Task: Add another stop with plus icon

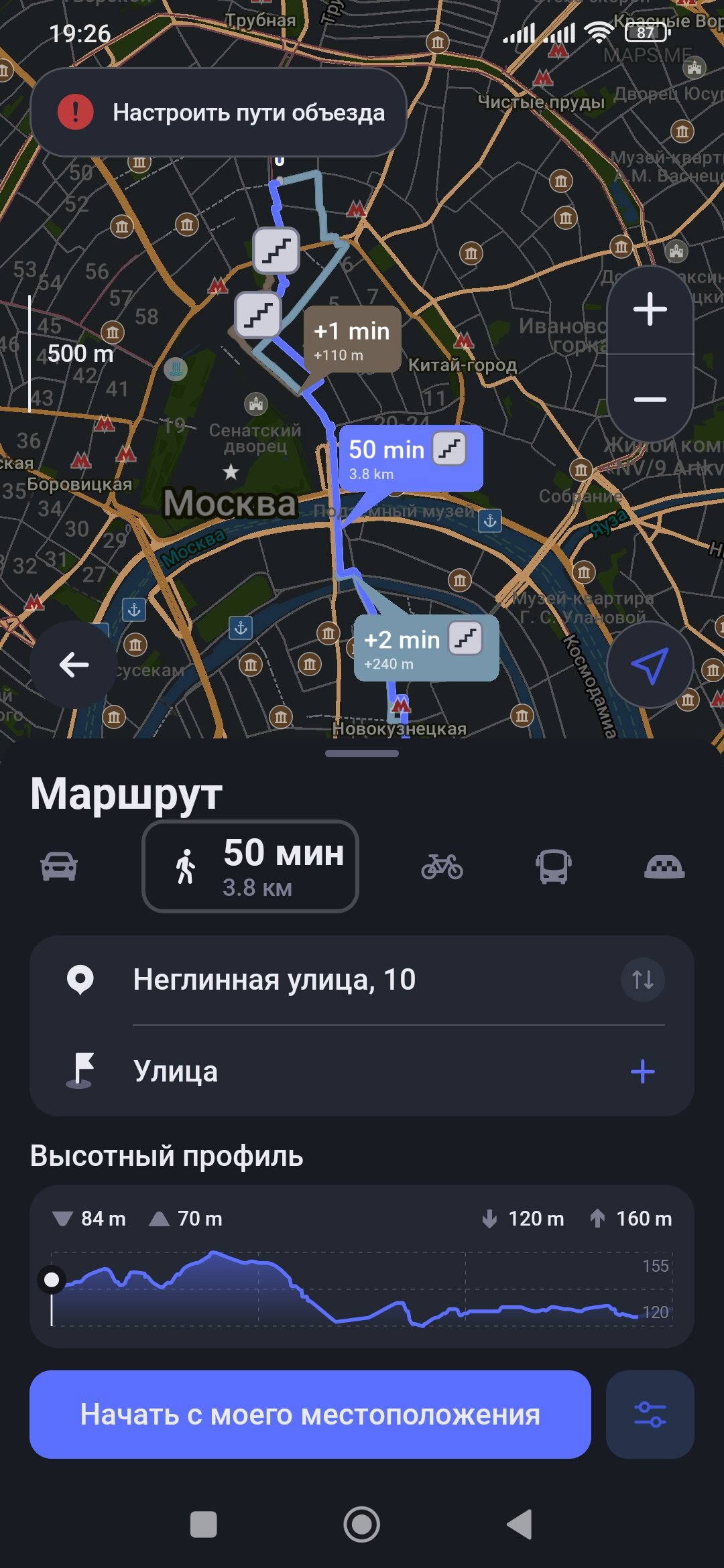Action: click(642, 1071)
